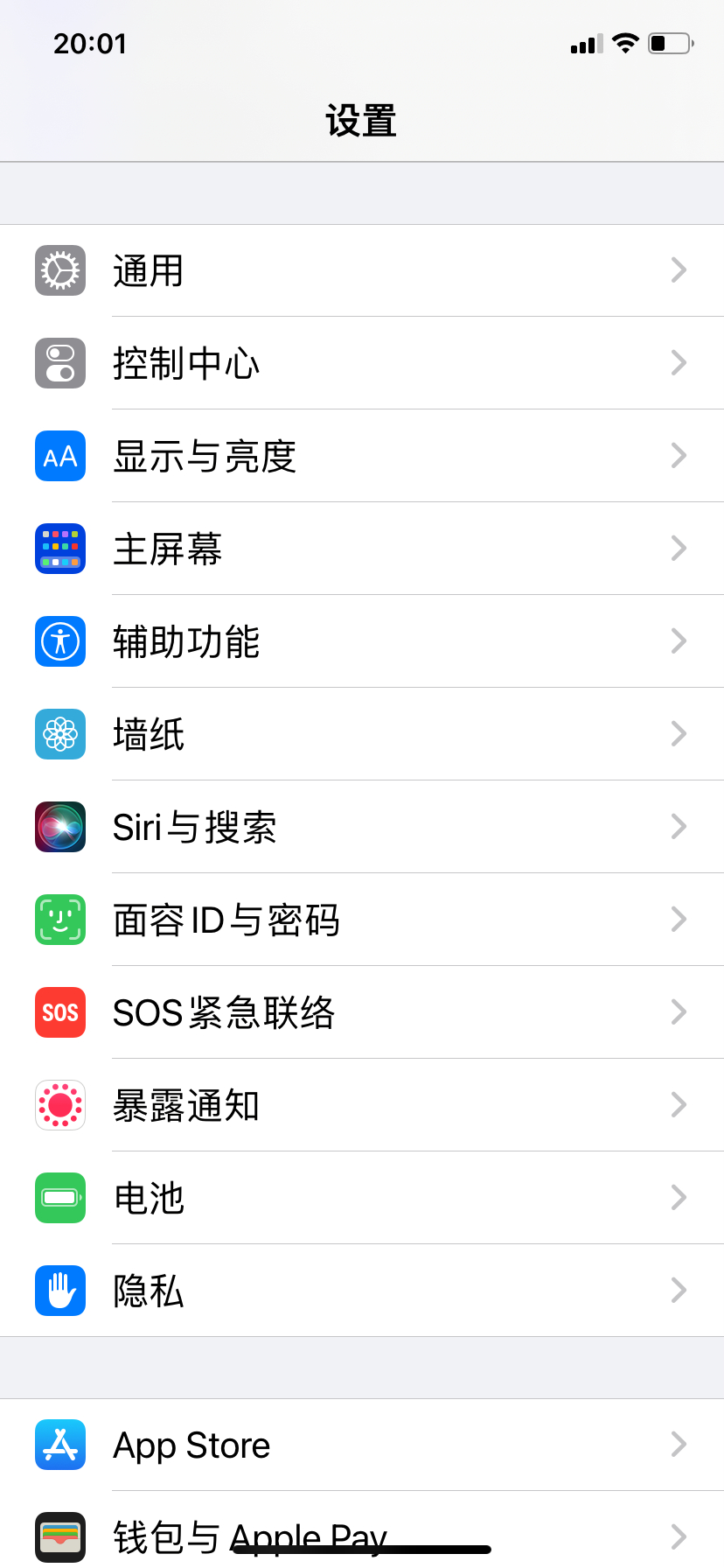This screenshot has width=724, height=1568.
Task: Tap the 隐私 hand icon
Action: [x=59, y=1291]
